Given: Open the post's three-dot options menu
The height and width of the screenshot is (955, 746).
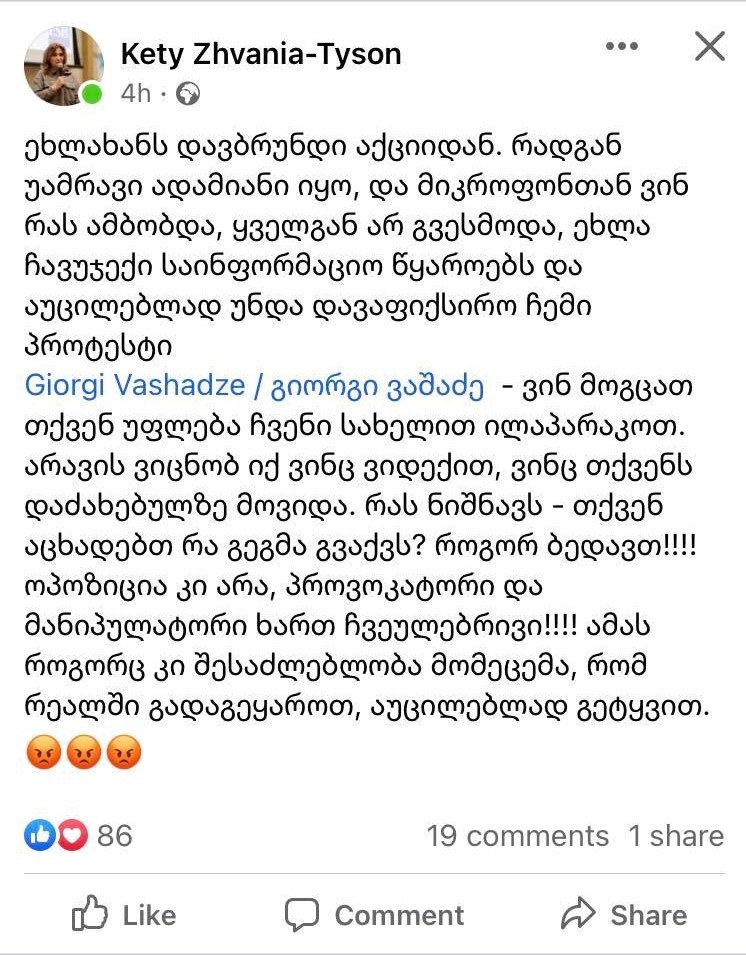Looking at the screenshot, I should (622, 47).
